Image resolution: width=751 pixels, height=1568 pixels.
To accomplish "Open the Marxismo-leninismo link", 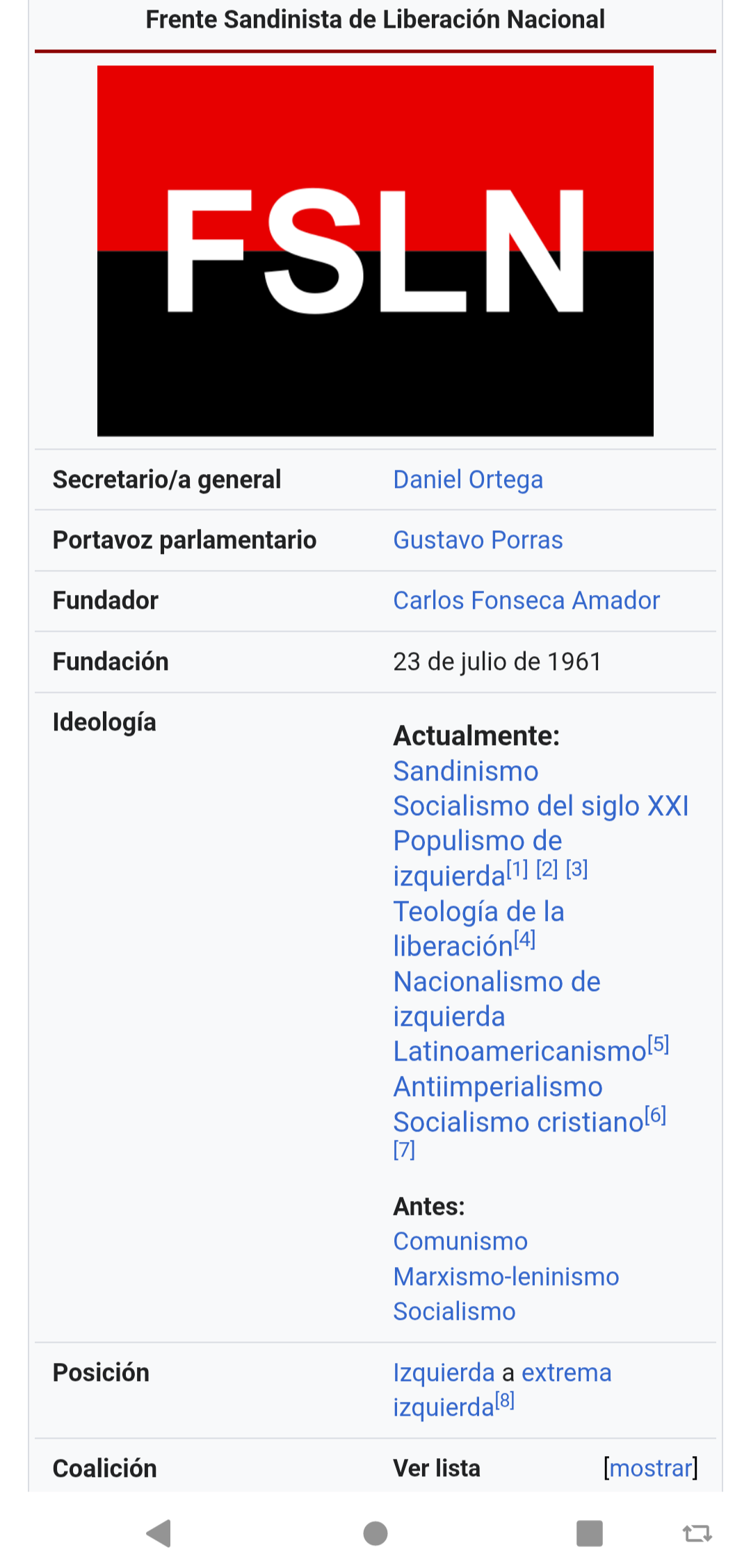I will 506,1277.
